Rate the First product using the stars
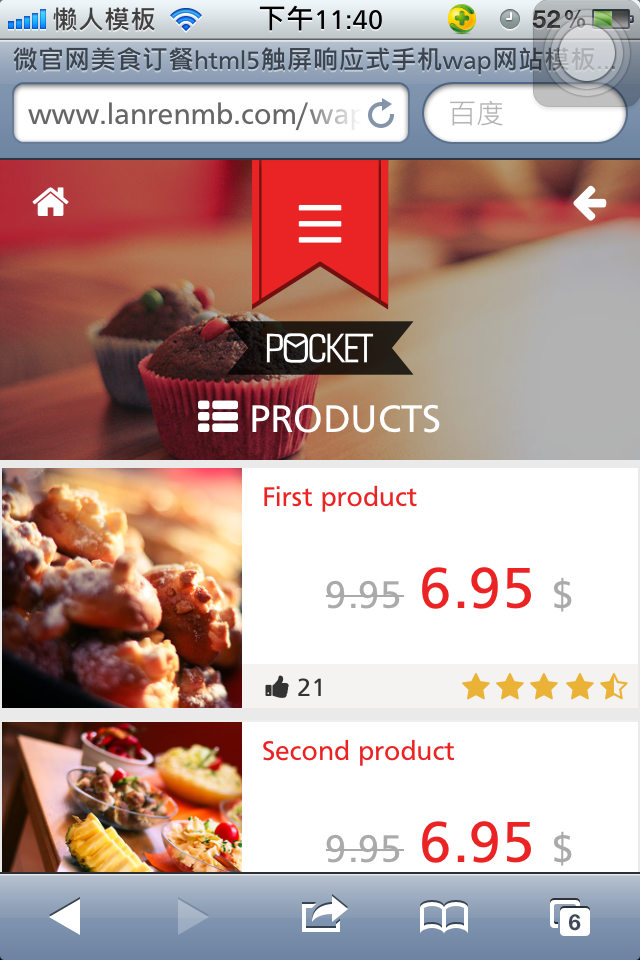The image size is (640, 960). [x=543, y=687]
